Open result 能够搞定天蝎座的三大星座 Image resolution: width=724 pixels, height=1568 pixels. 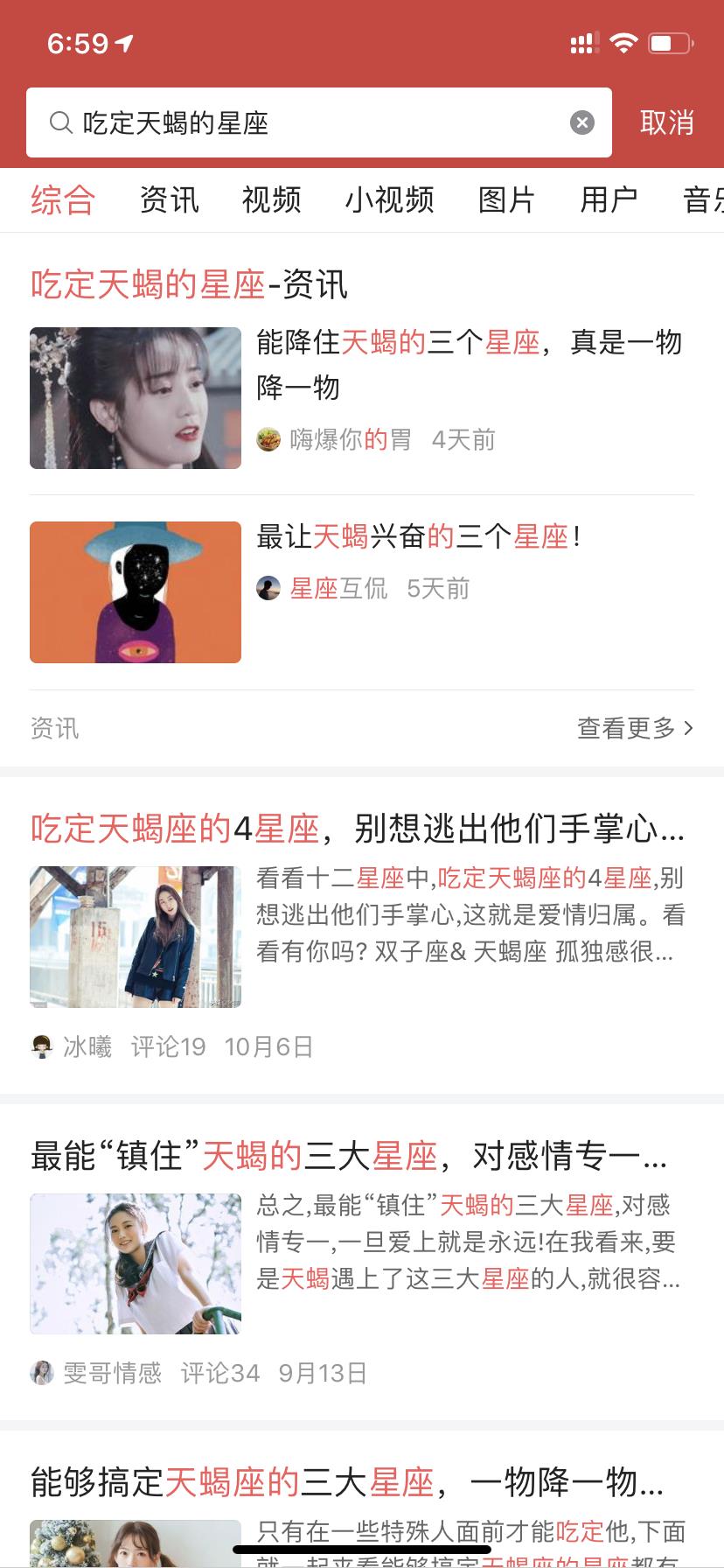pos(346,1482)
